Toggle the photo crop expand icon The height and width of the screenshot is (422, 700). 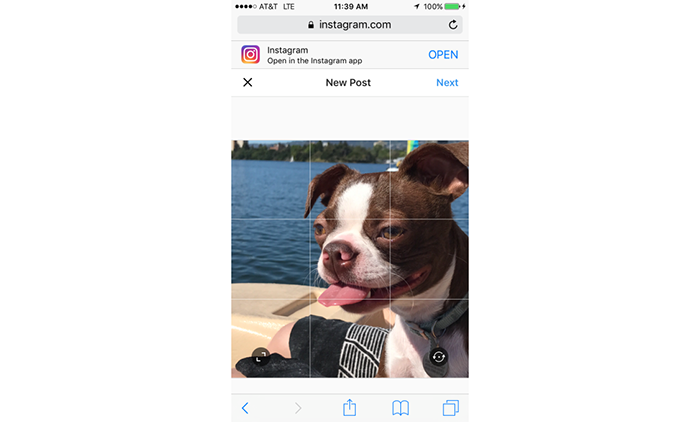click(x=260, y=356)
